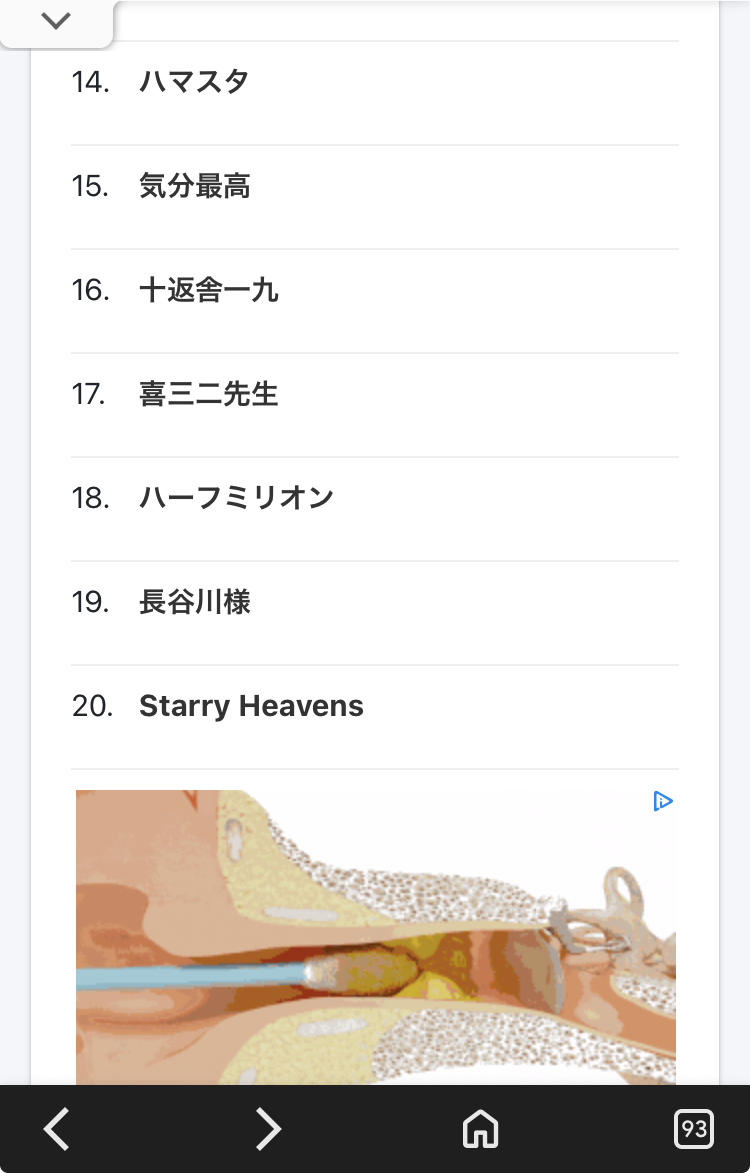Open track 20 Starry Heavens
Screen dimensions: 750x1173
(x=251, y=706)
